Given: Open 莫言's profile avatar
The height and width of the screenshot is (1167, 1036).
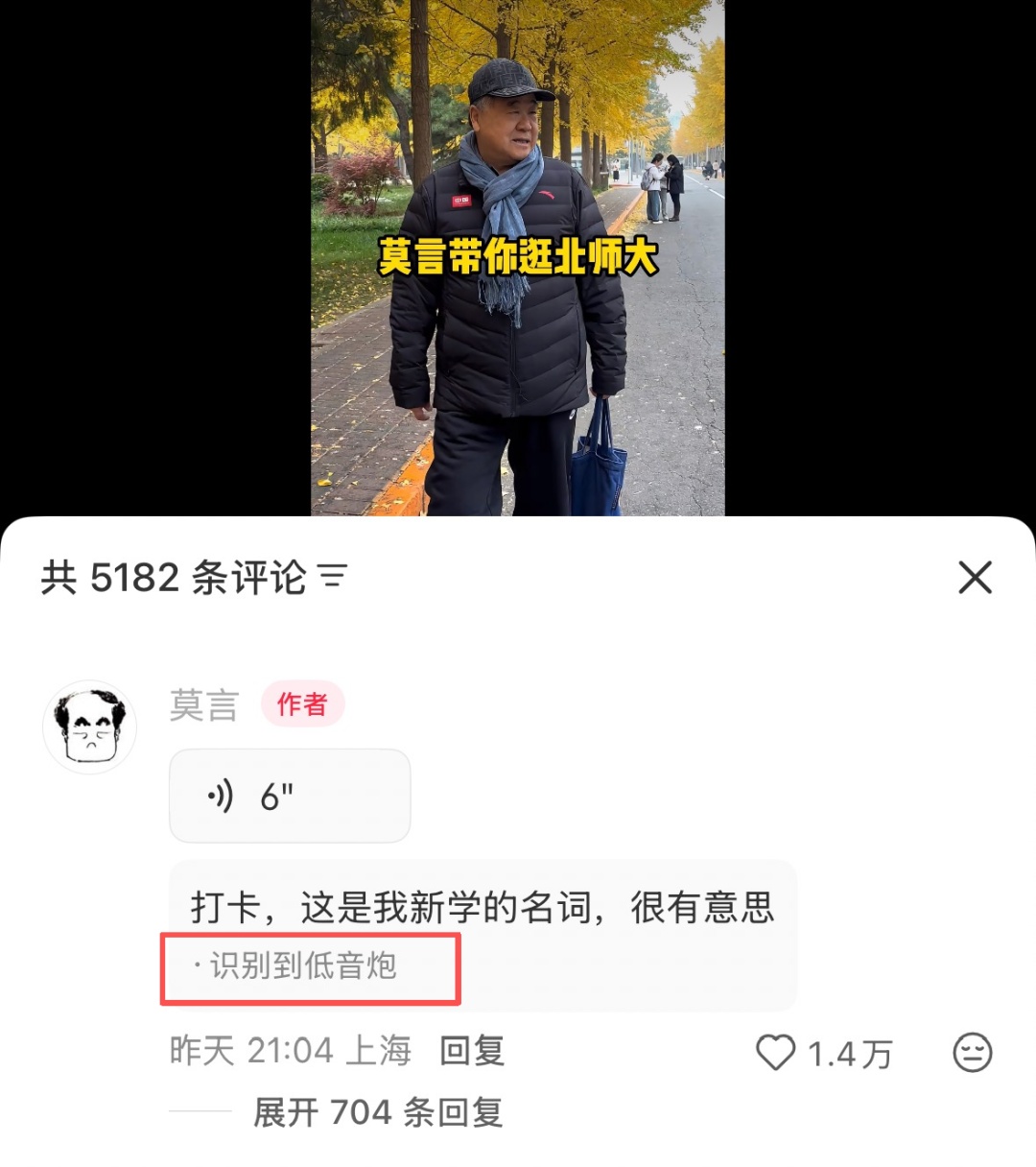Looking at the screenshot, I should pos(90,727).
